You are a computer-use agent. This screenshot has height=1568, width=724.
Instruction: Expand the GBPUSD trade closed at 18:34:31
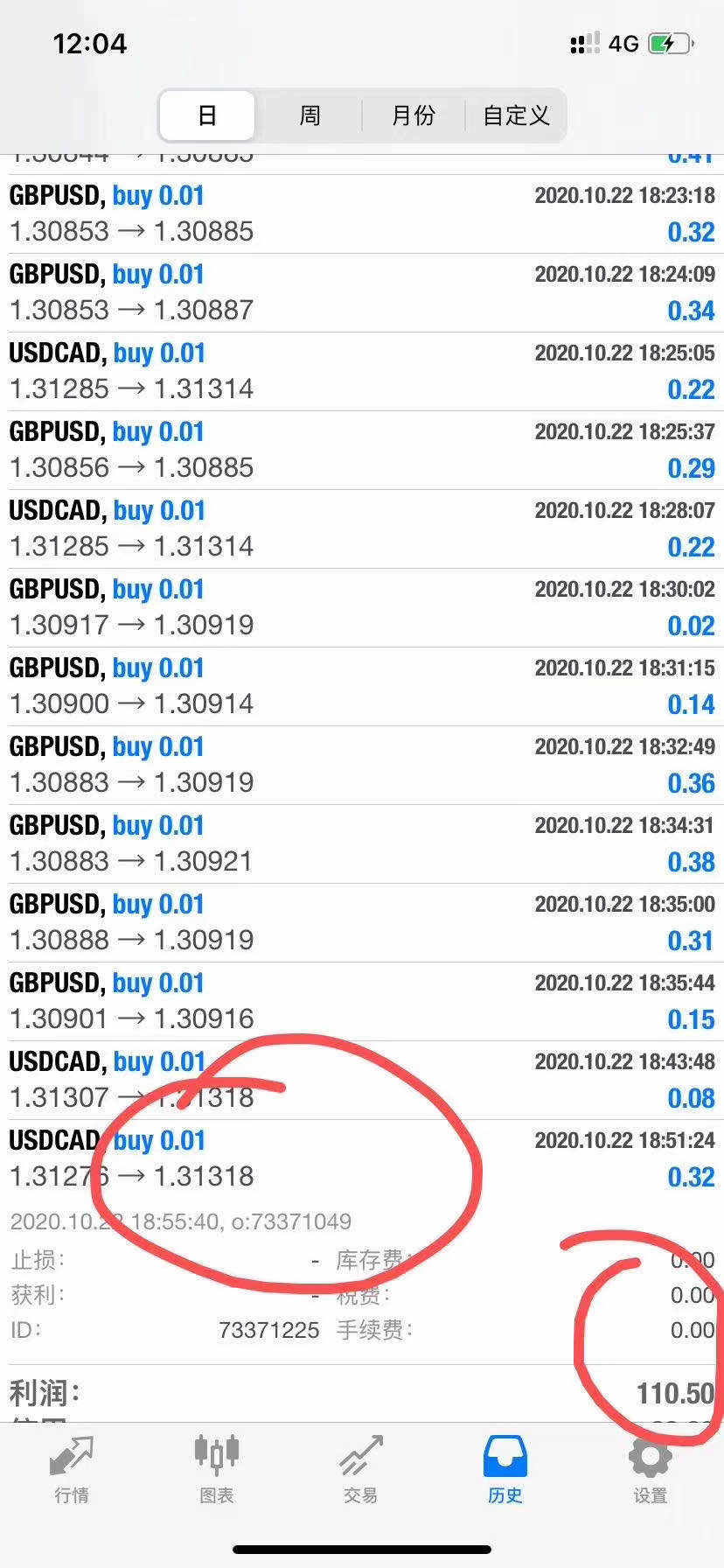pos(362,844)
